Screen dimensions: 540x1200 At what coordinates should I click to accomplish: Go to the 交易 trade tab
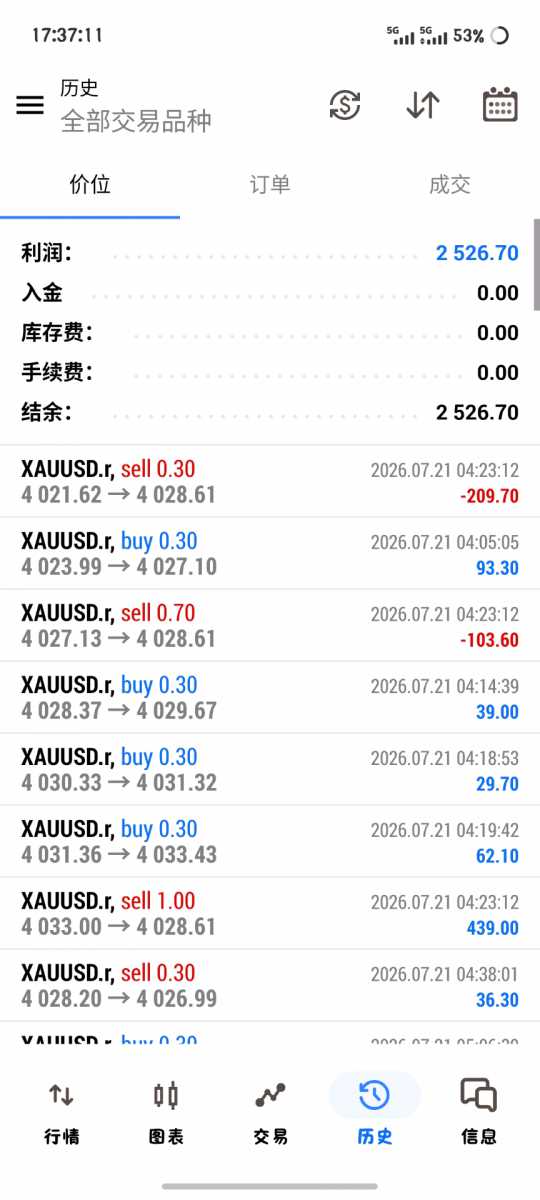(270, 1111)
